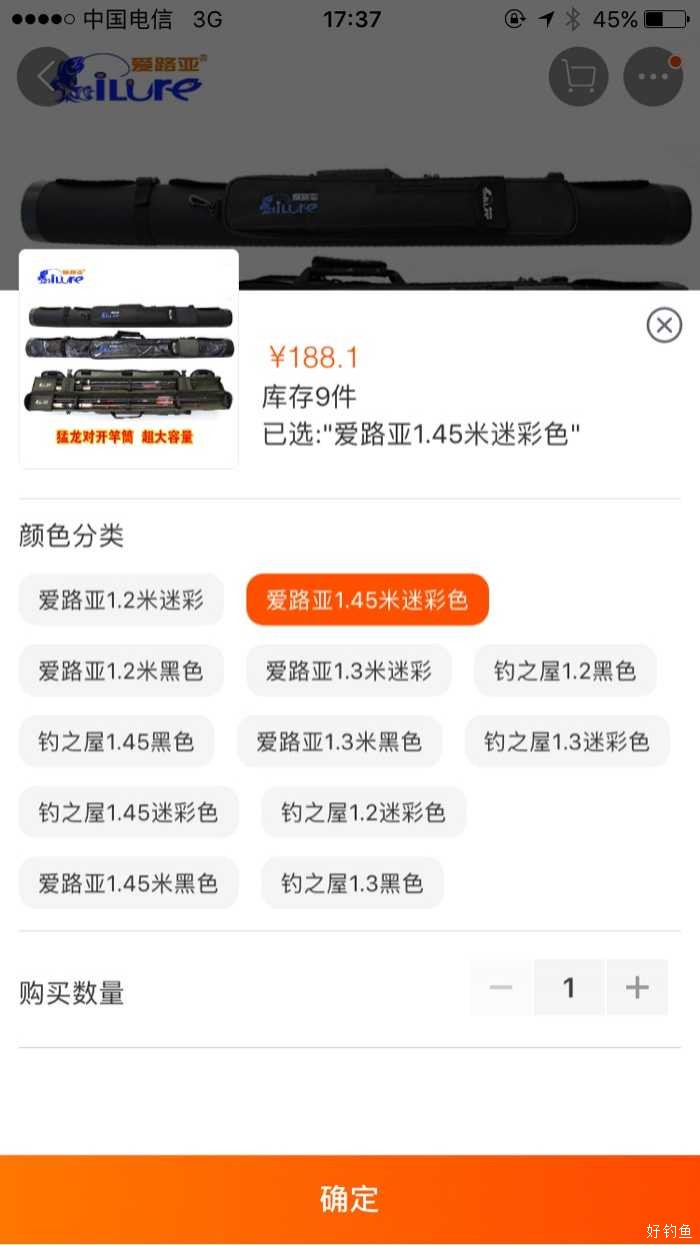The width and height of the screenshot is (700, 1245).
Task: Decrease purchase quantity with minus button
Action: pyautogui.click(x=501, y=988)
